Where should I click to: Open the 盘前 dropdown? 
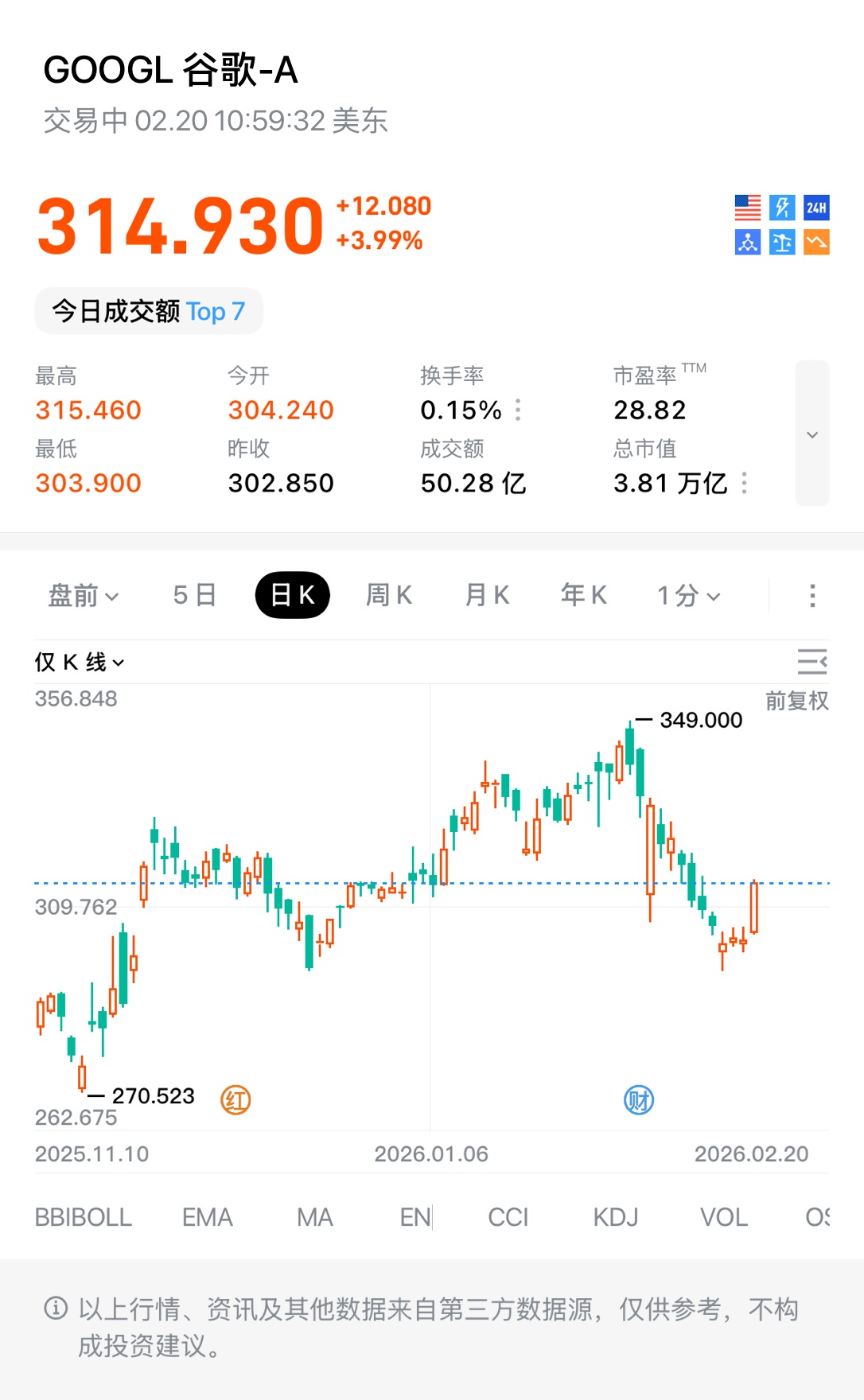pyautogui.click(x=83, y=595)
